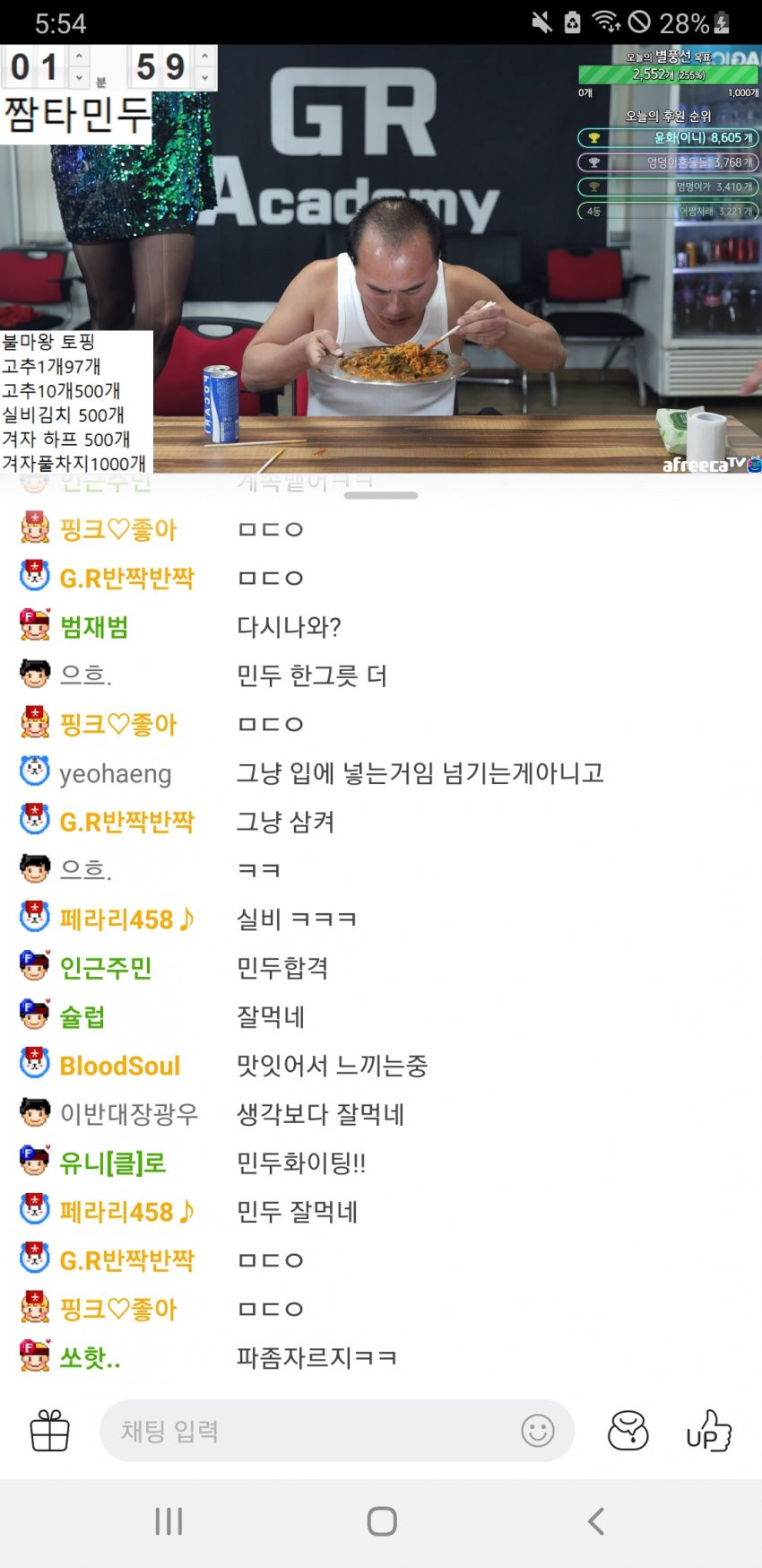Send a star balloon donation
This screenshot has width=762, height=1568.
click(628, 1431)
